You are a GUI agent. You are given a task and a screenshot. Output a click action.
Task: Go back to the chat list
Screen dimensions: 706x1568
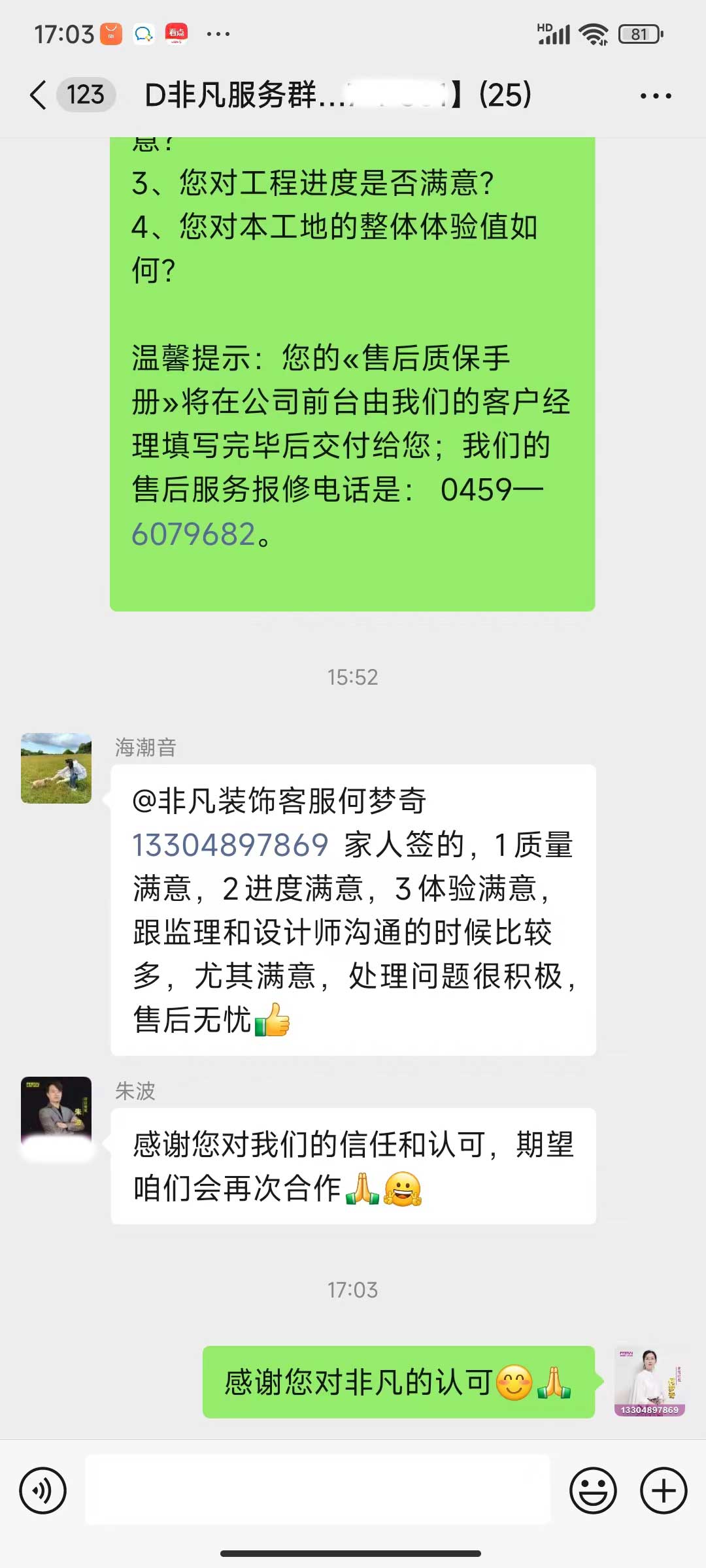(39, 95)
